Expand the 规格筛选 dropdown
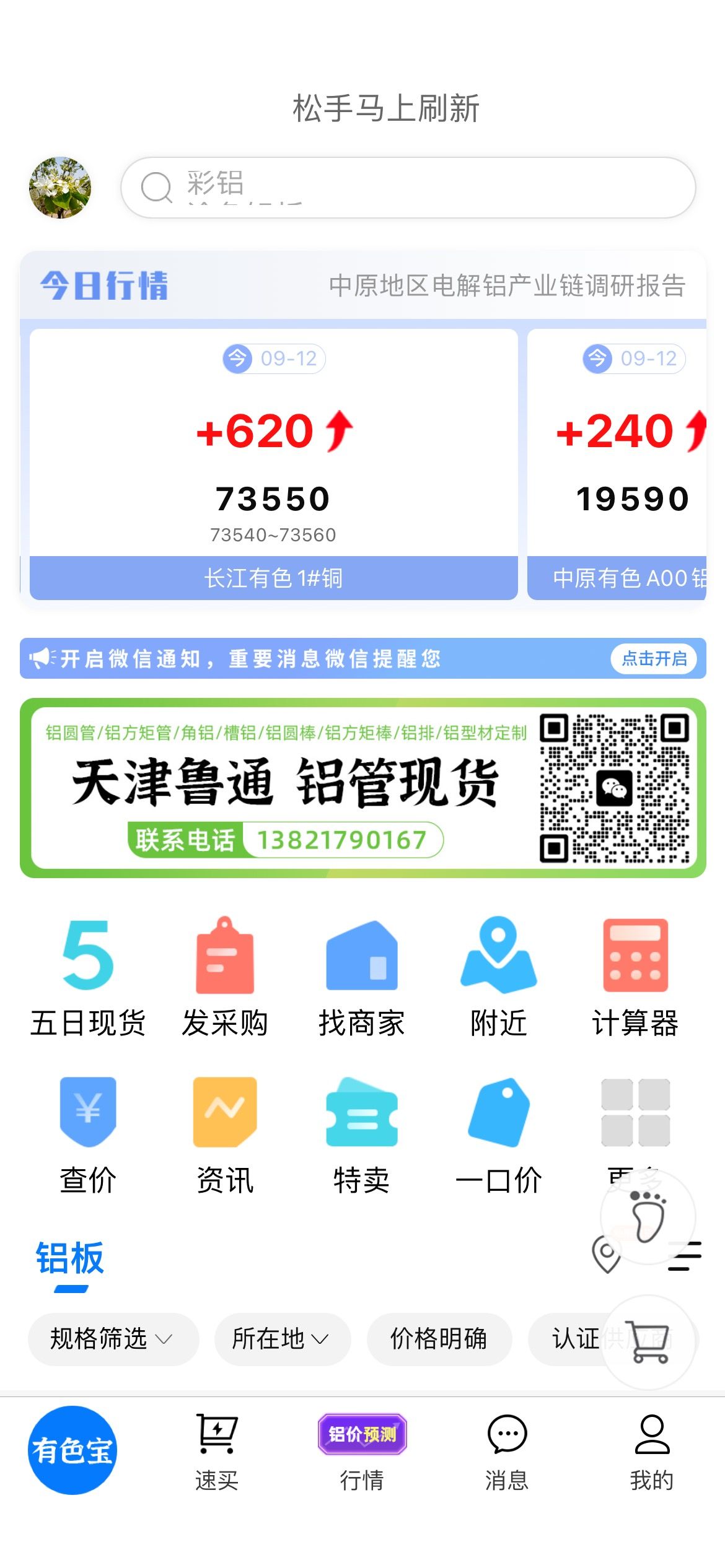725x1568 pixels. [113, 1339]
